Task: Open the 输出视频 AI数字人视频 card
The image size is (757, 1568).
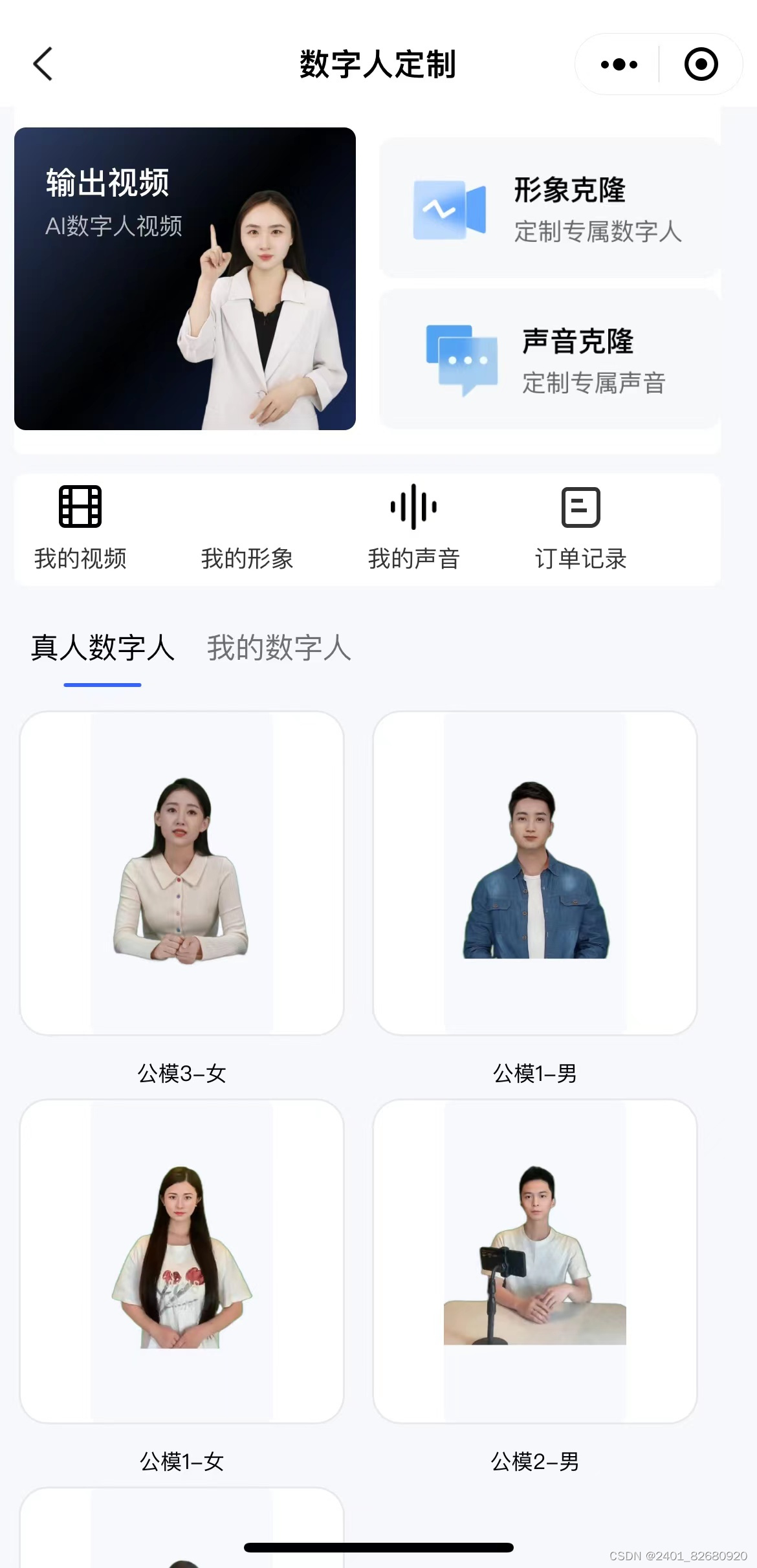Action: point(185,279)
